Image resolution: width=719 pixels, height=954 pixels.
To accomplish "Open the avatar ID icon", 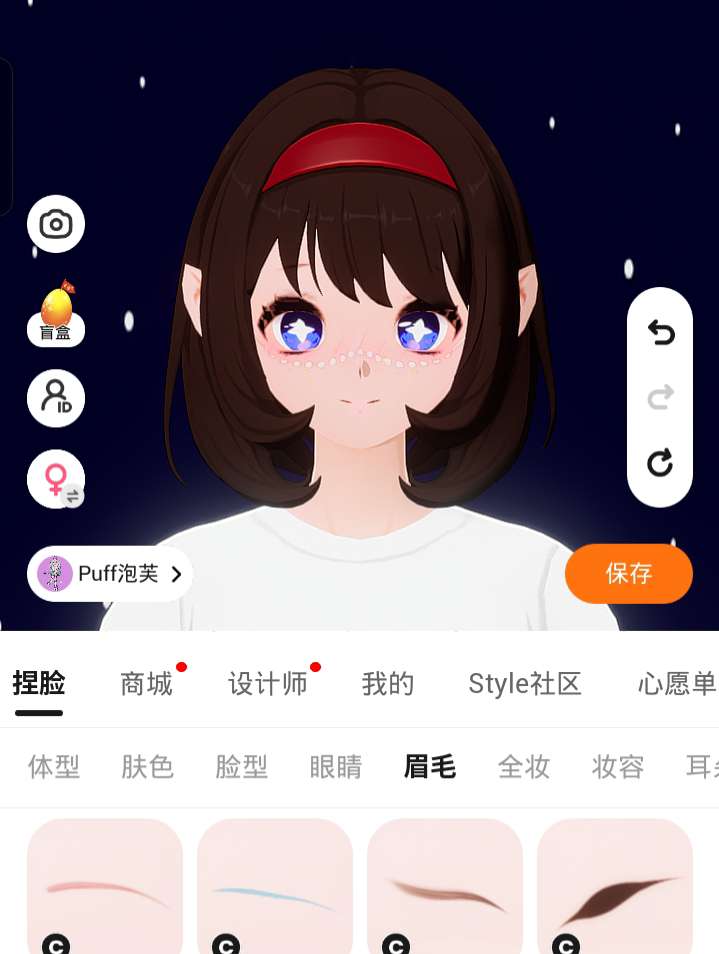I will coord(56,398).
